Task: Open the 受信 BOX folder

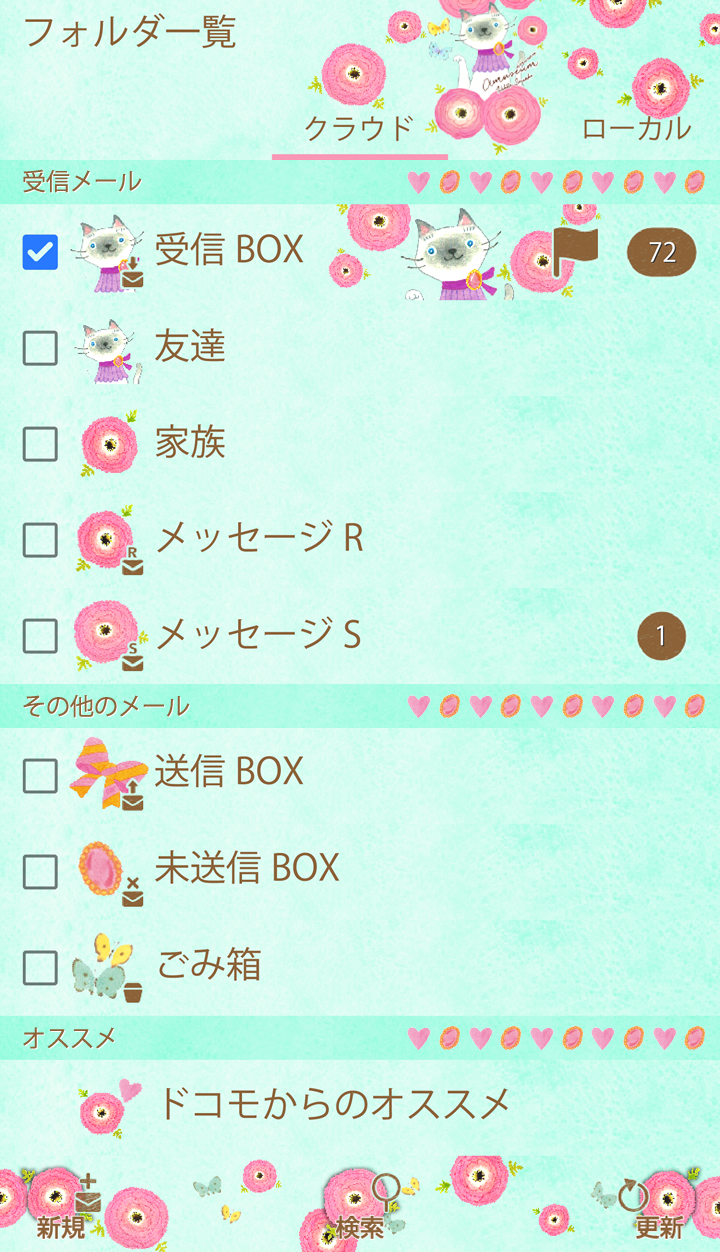Action: click(x=229, y=250)
